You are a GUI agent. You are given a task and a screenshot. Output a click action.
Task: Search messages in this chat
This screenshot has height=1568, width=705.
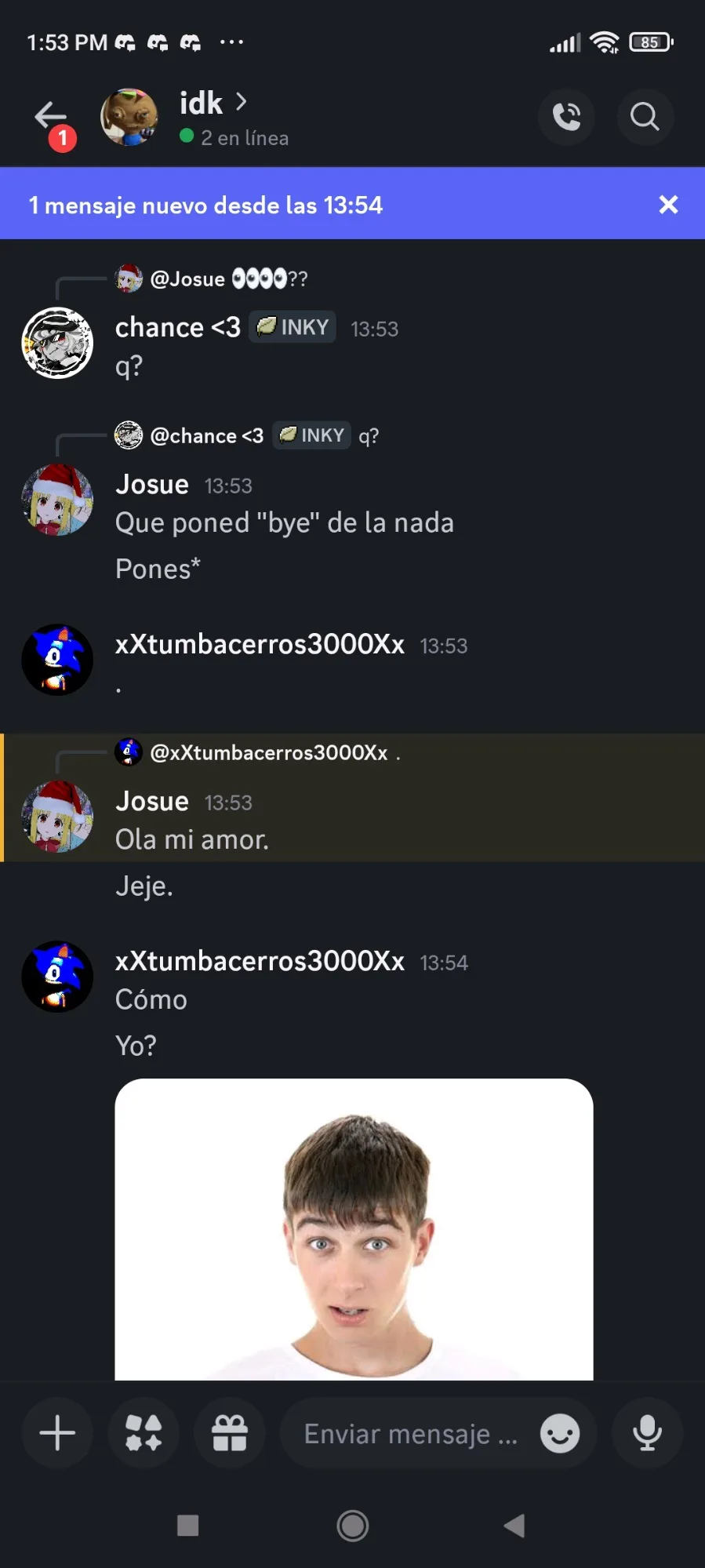pos(645,117)
